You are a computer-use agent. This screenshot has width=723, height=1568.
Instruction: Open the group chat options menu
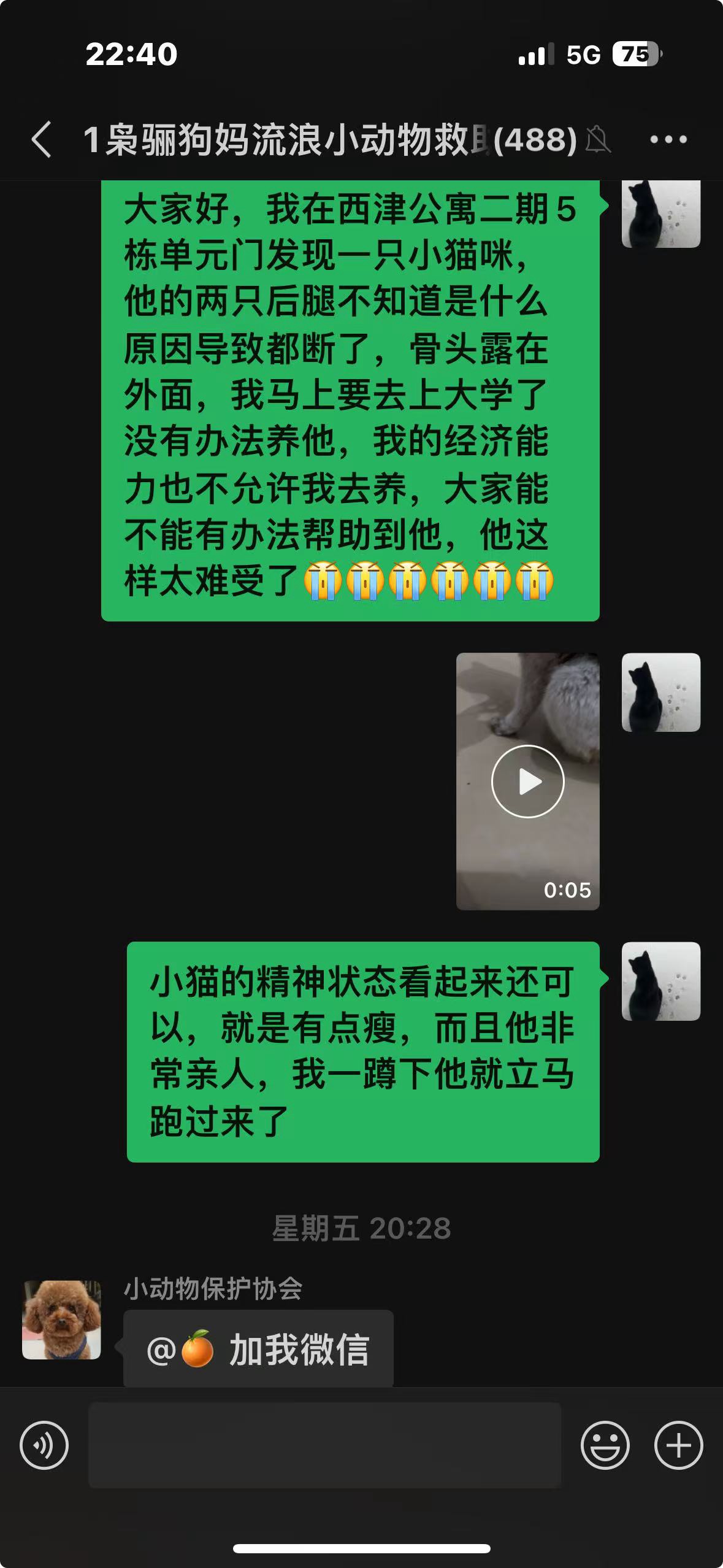[668, 140]
